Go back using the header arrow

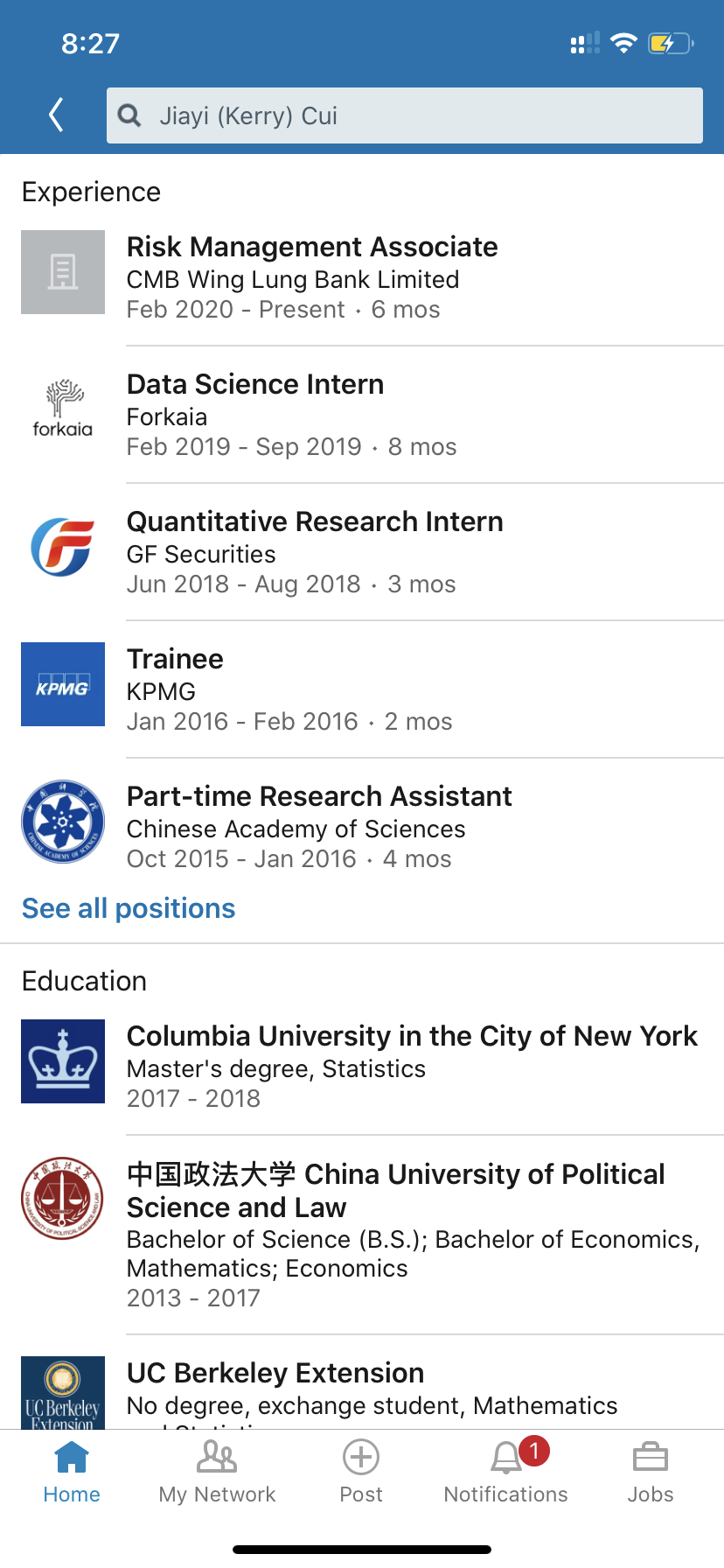(56, 115)
